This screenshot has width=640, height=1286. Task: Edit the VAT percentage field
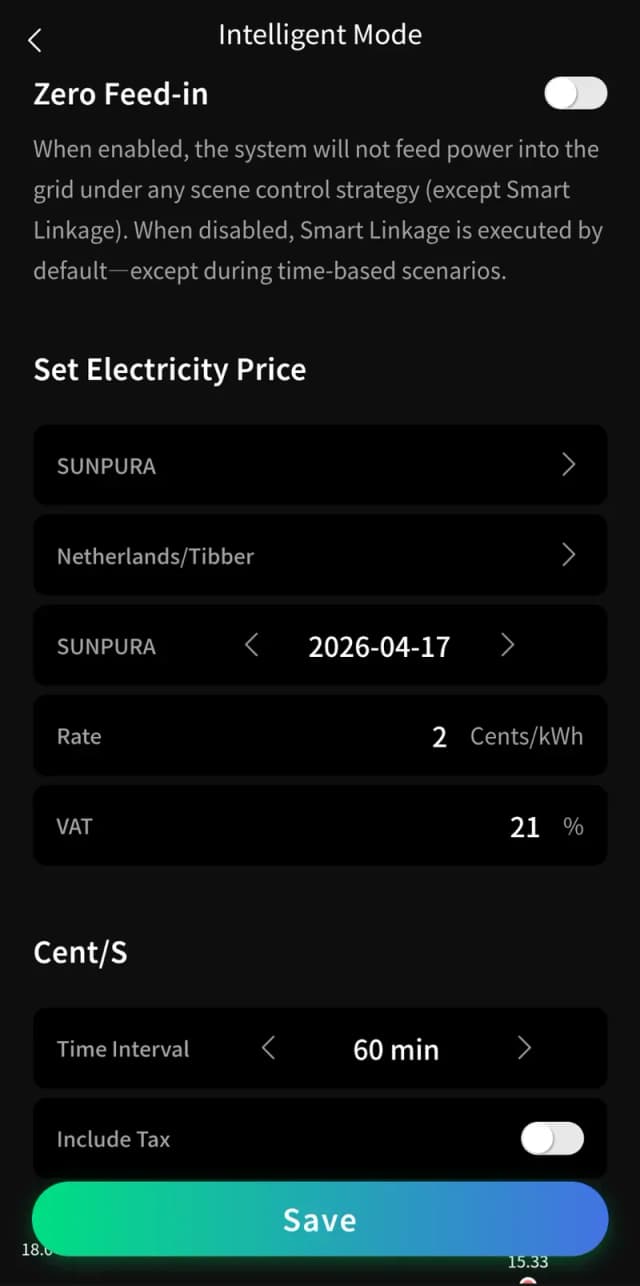(524, 827)
